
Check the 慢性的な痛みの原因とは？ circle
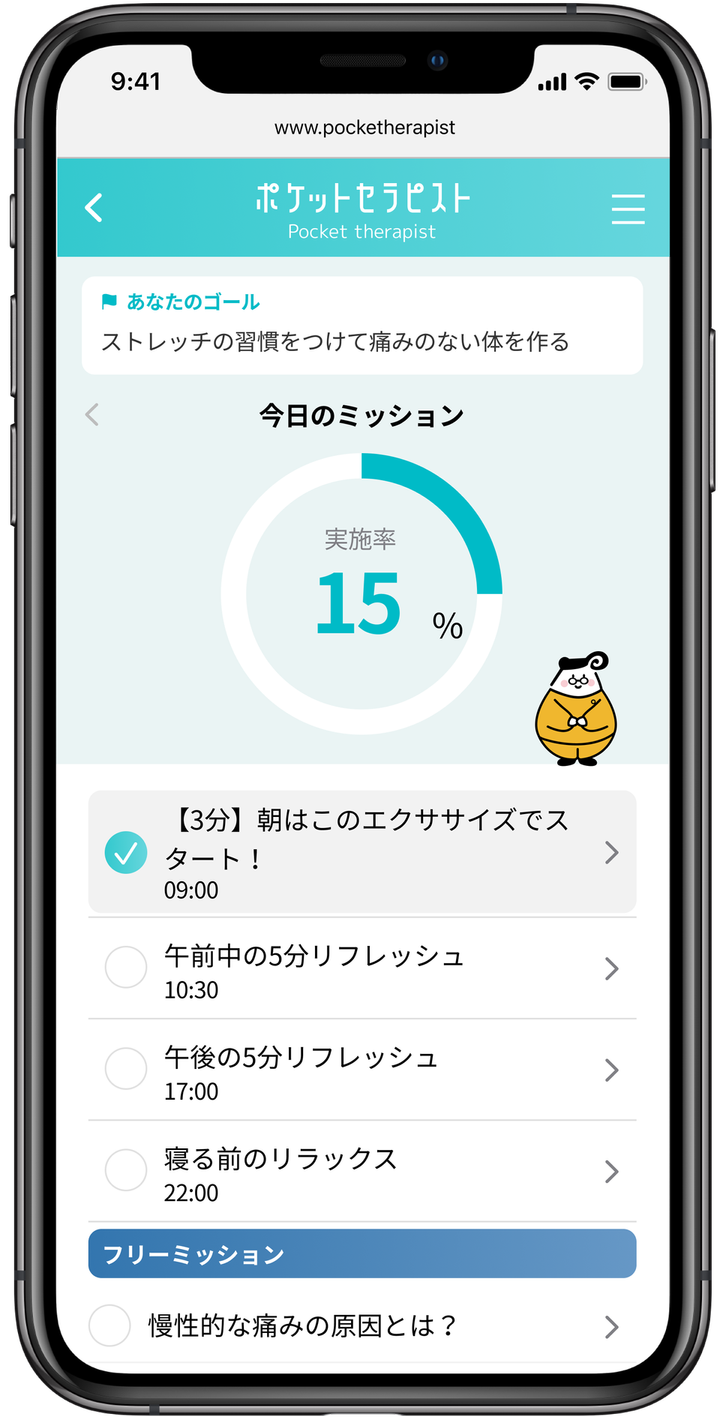point(110,1326)
